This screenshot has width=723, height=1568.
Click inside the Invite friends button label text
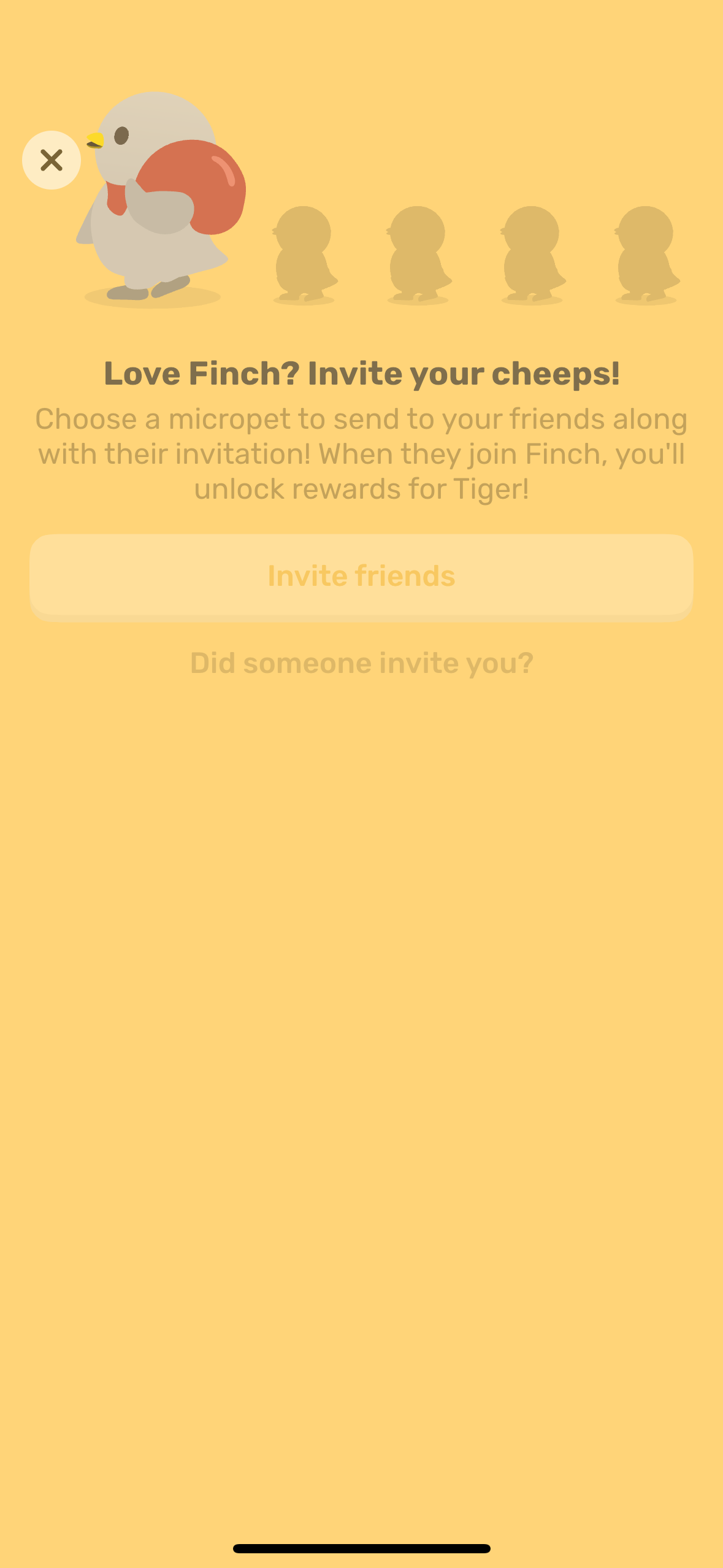tap(361, 575)
